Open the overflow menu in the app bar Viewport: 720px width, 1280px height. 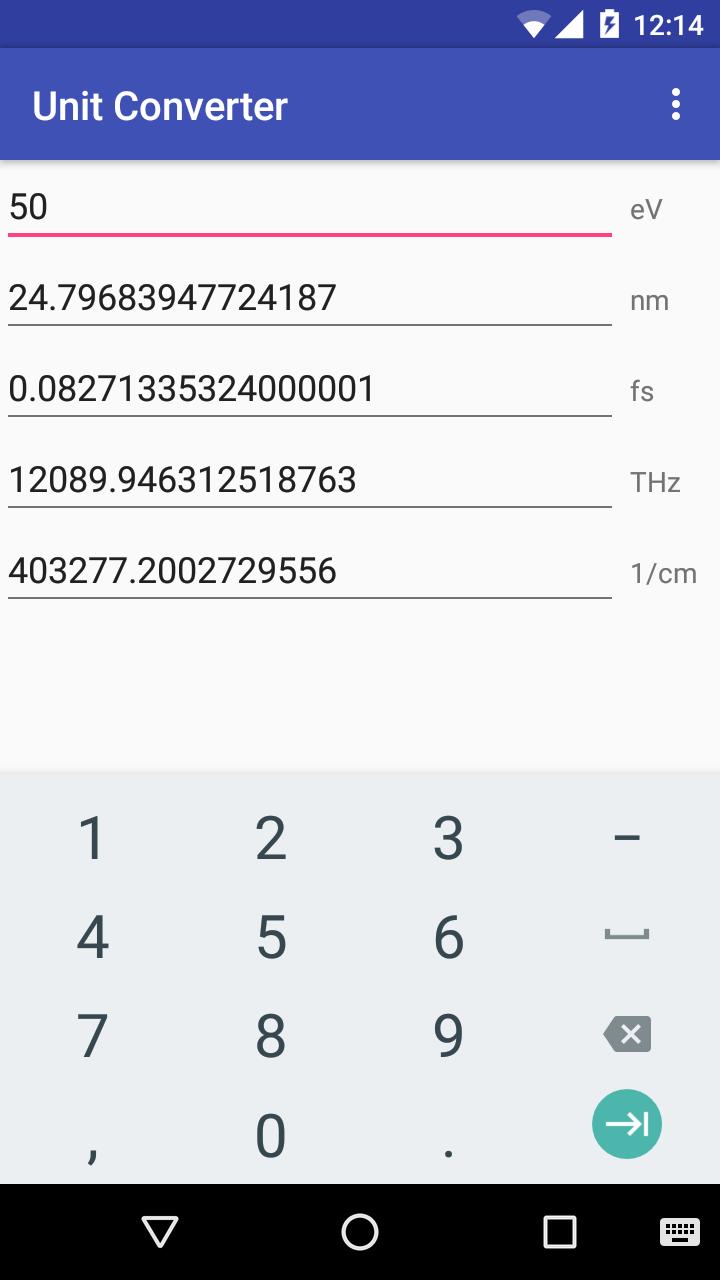pyautogui.click(x=676, y=105)
